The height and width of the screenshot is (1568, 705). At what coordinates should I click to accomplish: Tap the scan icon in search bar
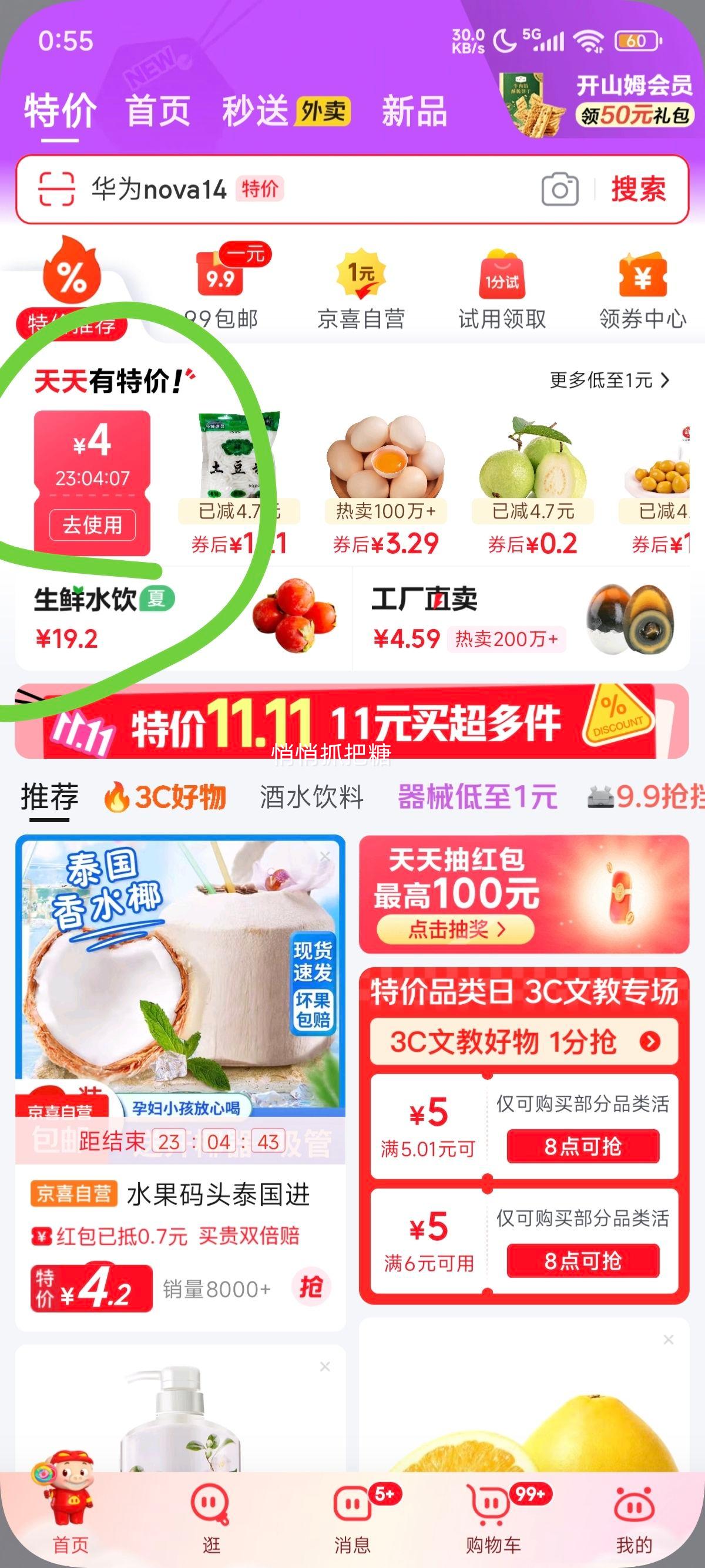click(56, 189)
